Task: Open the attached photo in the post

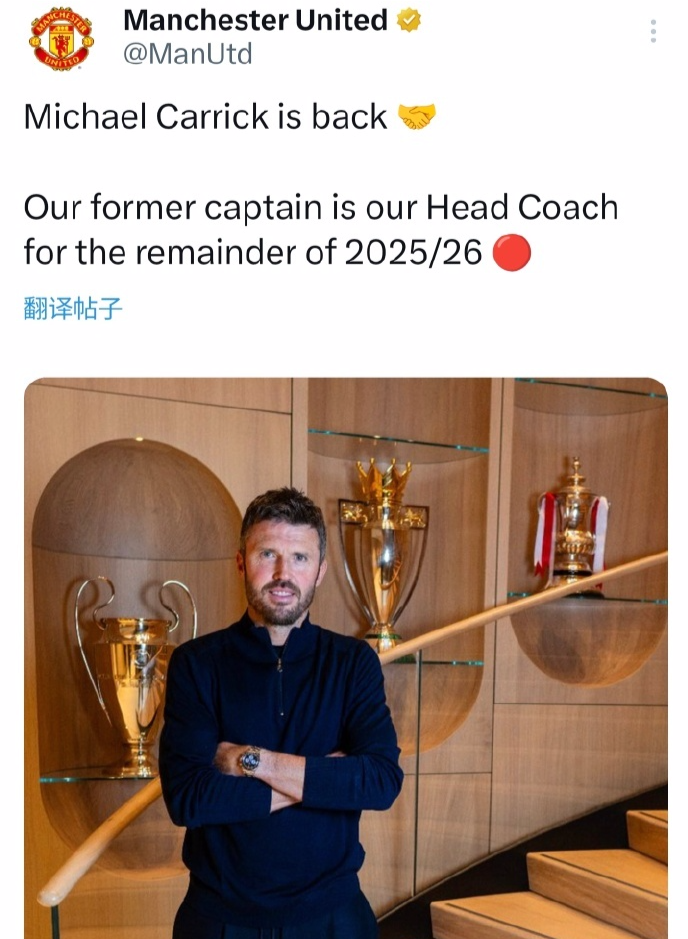Action: tap(345, 657)
